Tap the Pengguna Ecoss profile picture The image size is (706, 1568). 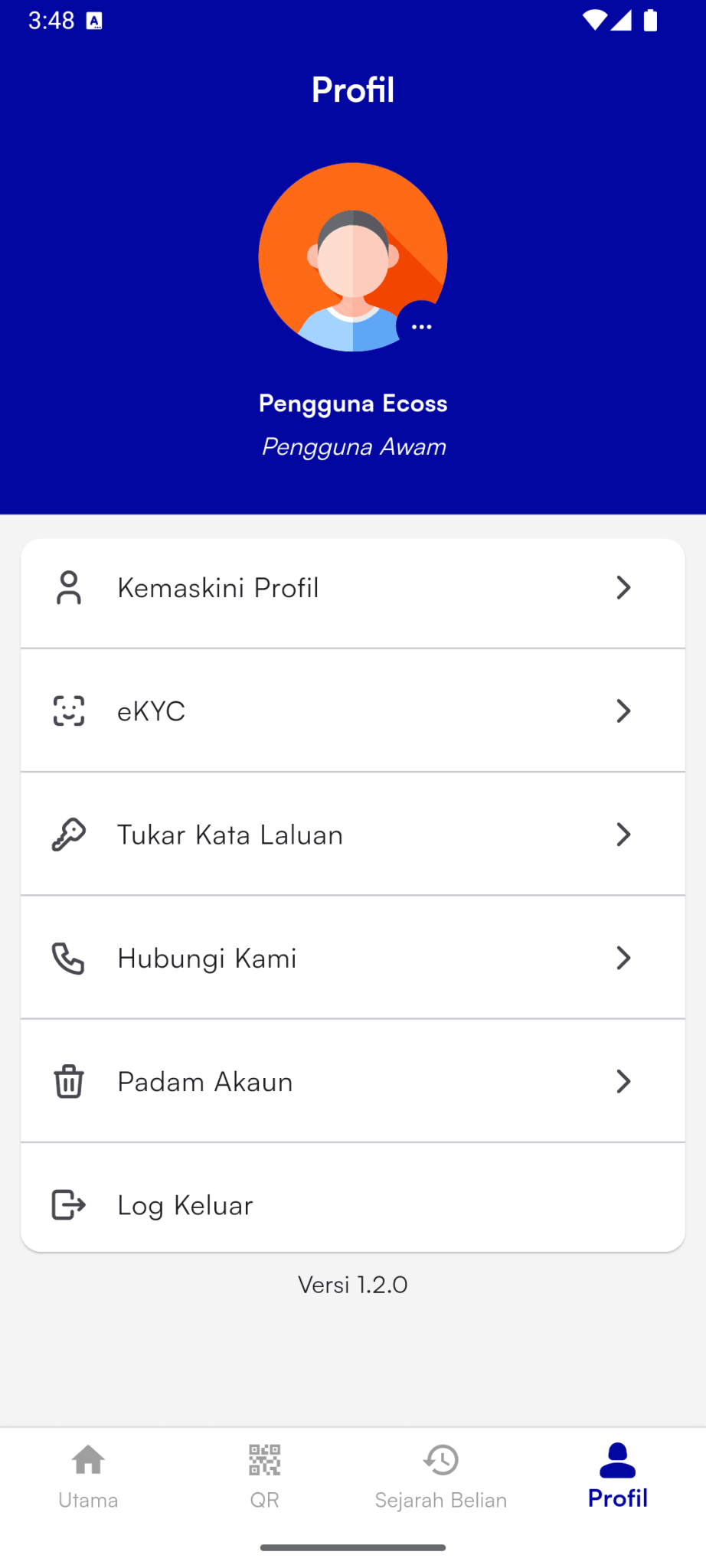(353, 258)
